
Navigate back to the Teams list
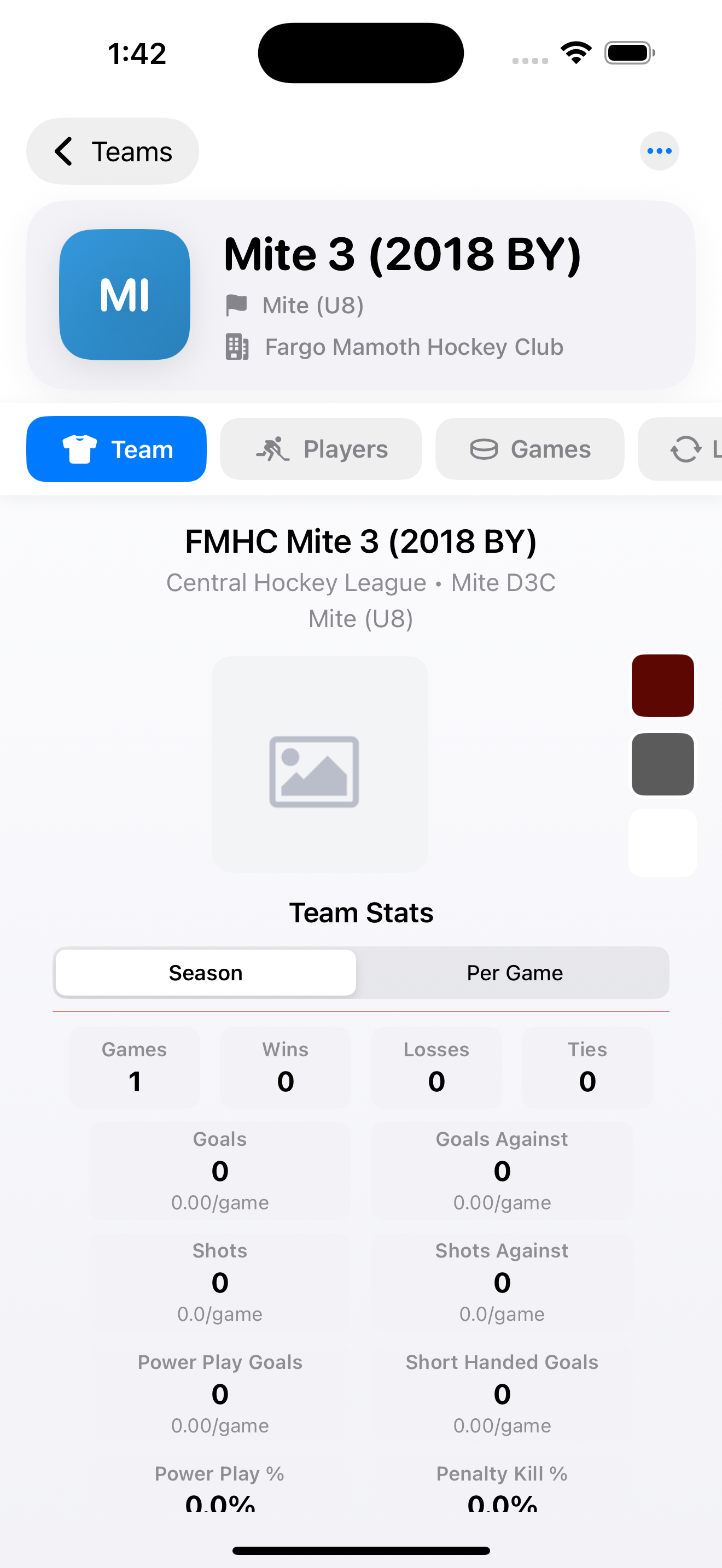(x=112, y=150)
